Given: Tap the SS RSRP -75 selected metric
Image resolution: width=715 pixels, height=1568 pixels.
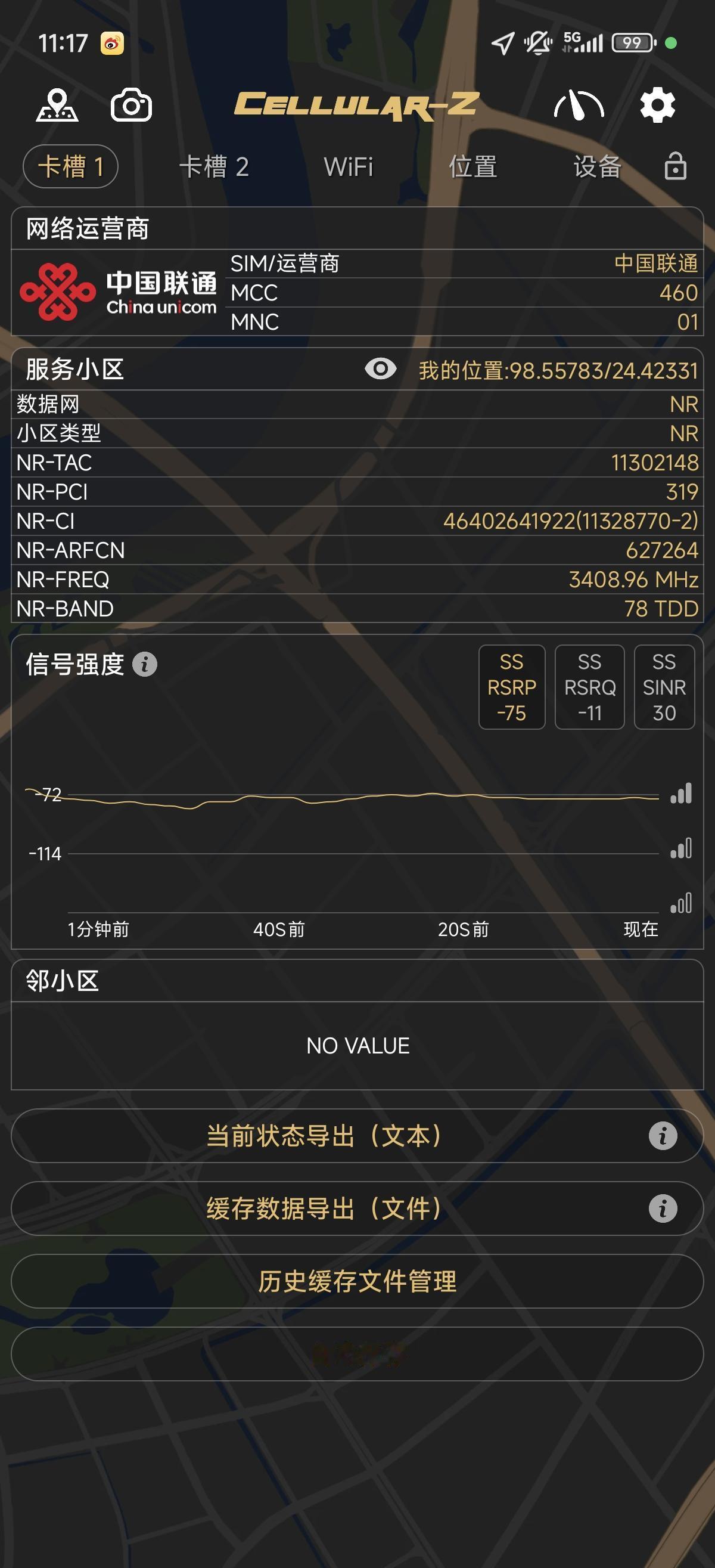Looking at the screenshot, I should point(512,687).
